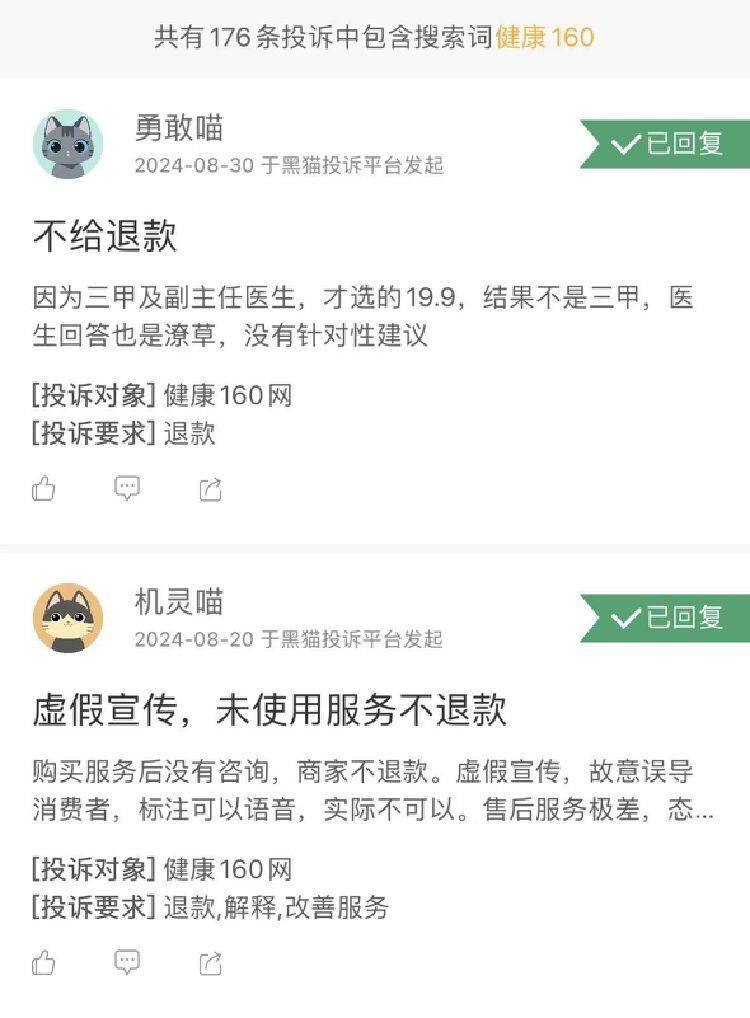750x1018 pixels.
Task: Open 勇敢喵's complaint 不给退款
Action: click(x=106, y=237)
